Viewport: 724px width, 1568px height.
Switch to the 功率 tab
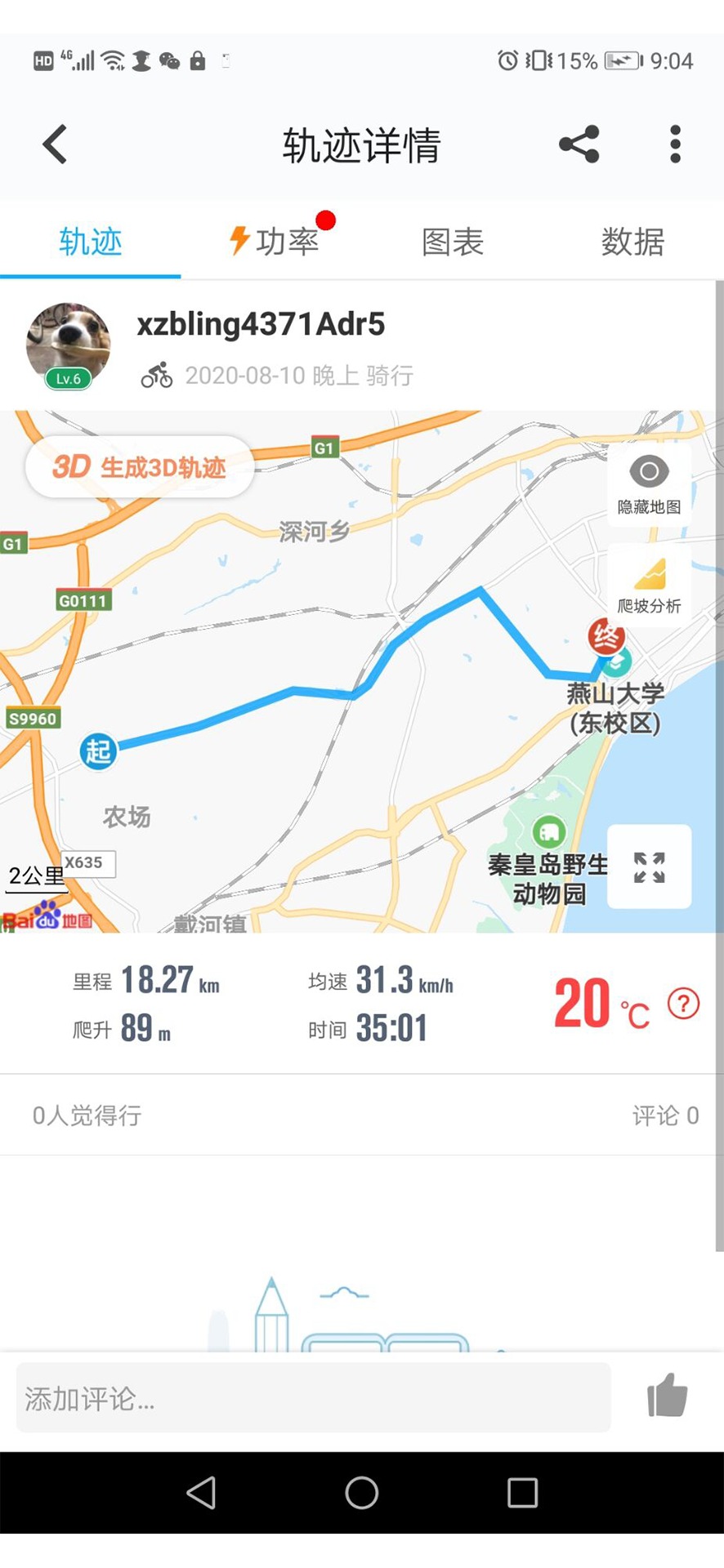[x=275, y=242]
